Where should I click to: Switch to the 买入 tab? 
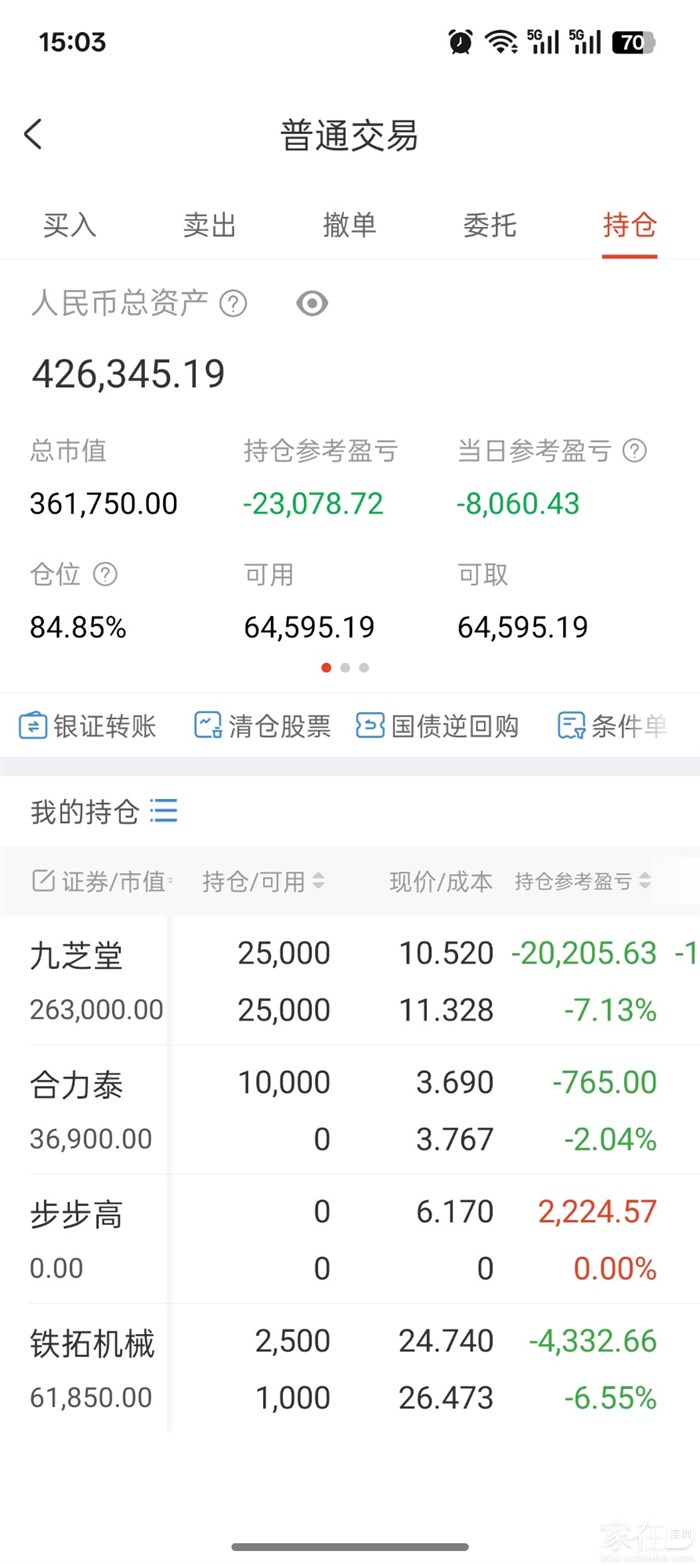[x=70, y=225]
